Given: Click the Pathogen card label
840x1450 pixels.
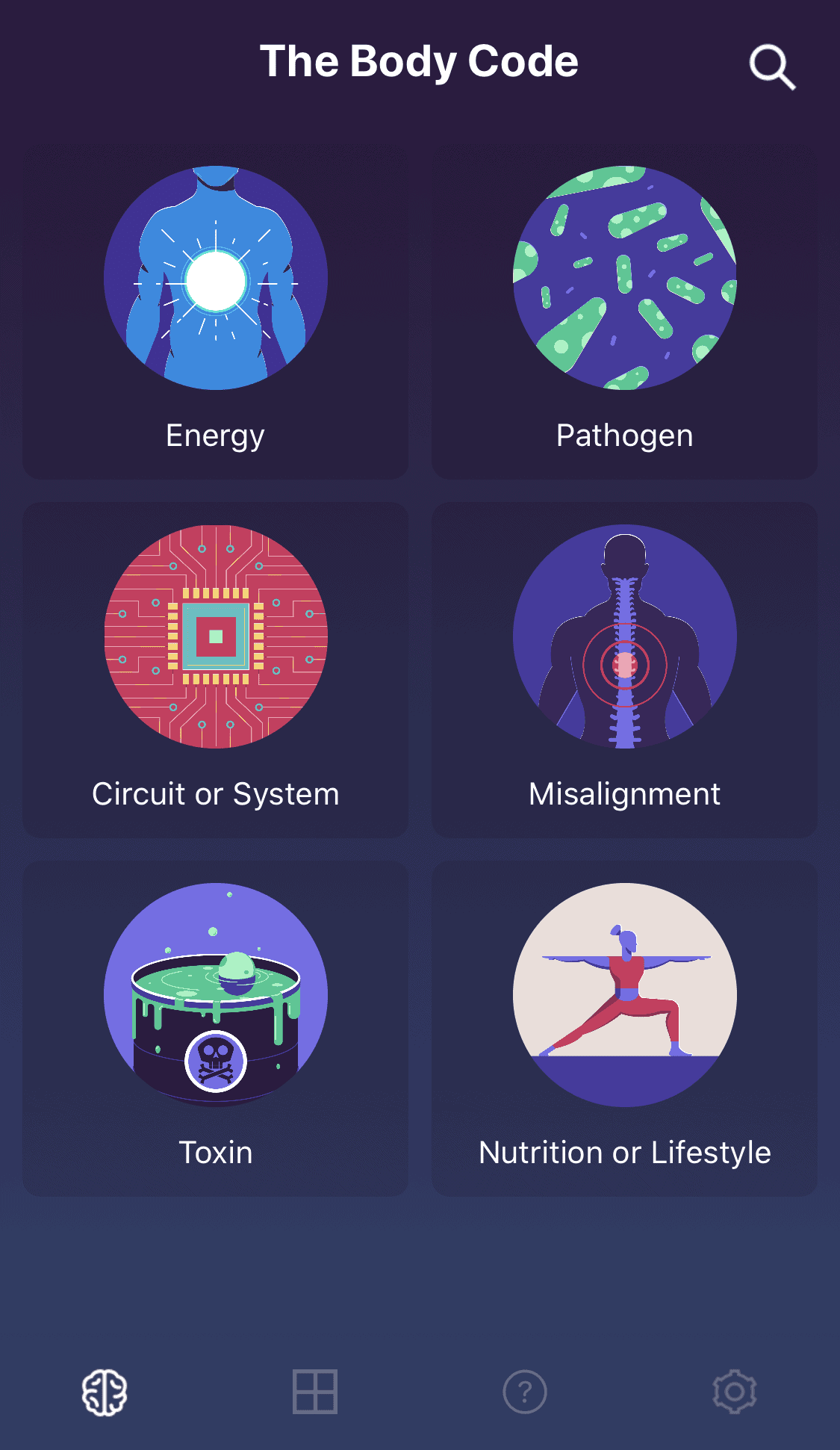Looking at the screenshot, I should point(624,435).
